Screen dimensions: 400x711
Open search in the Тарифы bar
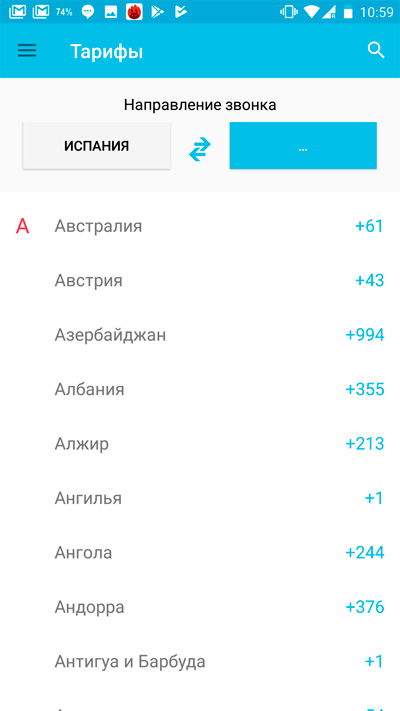coord(376,51)
